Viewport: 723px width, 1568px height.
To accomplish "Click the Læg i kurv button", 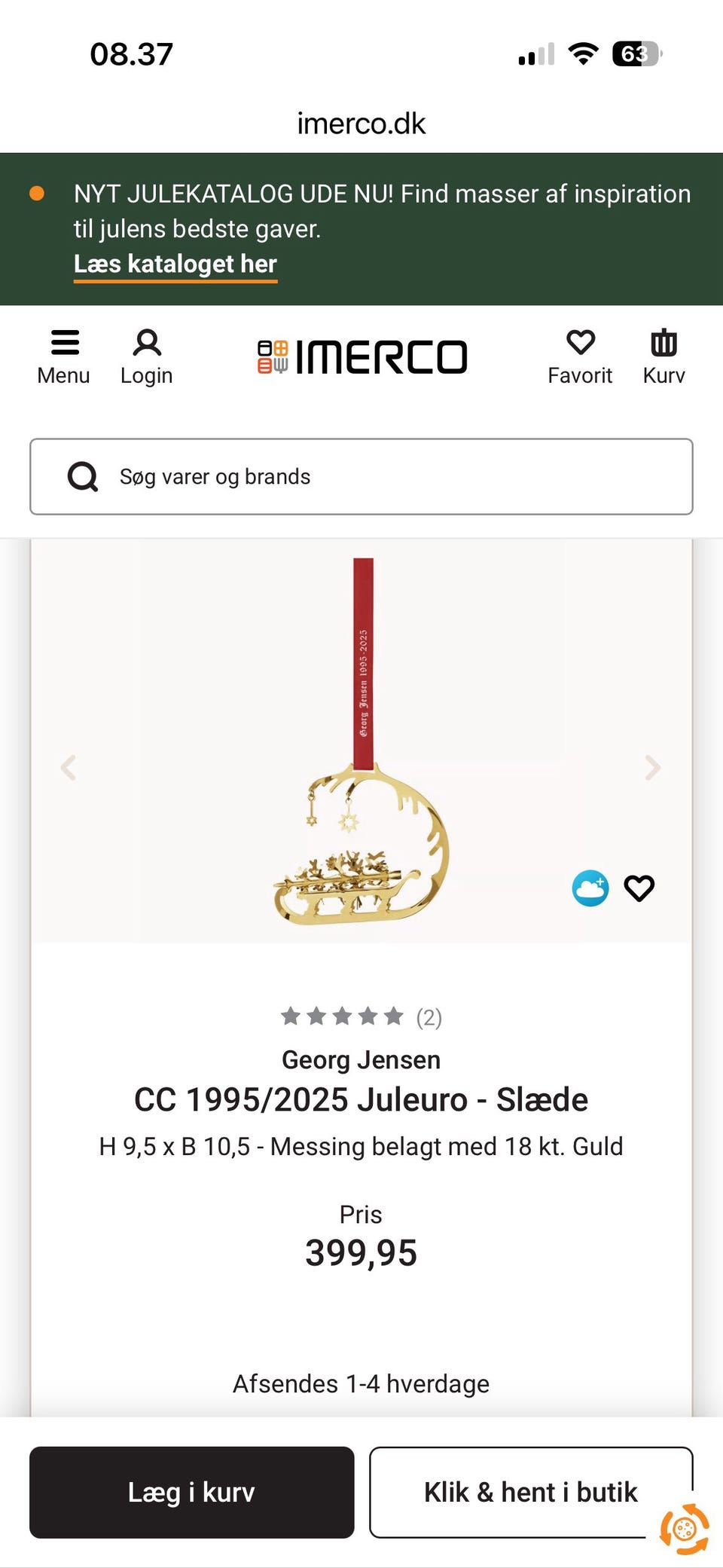I will 191,1492.
